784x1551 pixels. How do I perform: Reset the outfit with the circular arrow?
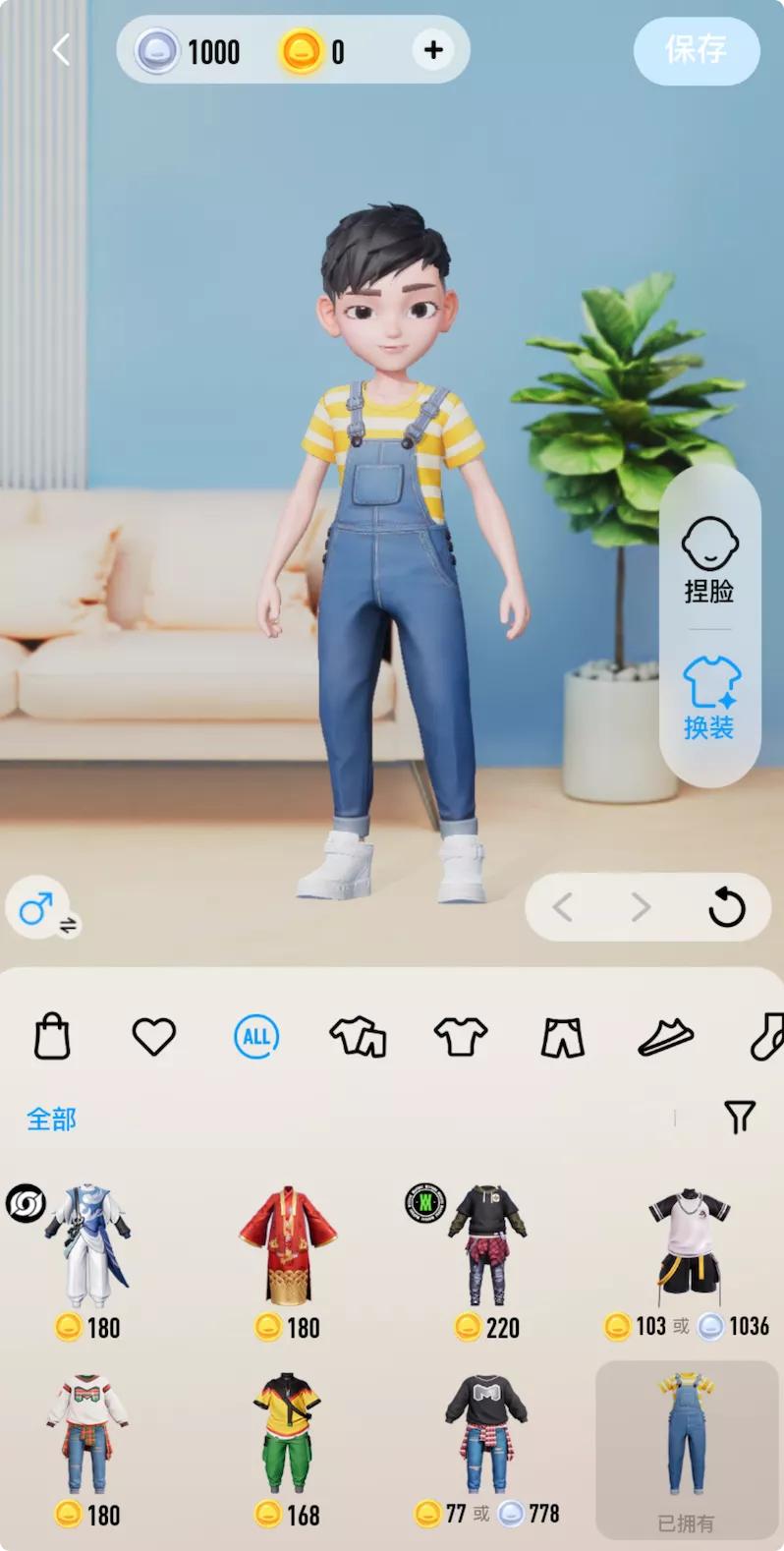(726, 907)
